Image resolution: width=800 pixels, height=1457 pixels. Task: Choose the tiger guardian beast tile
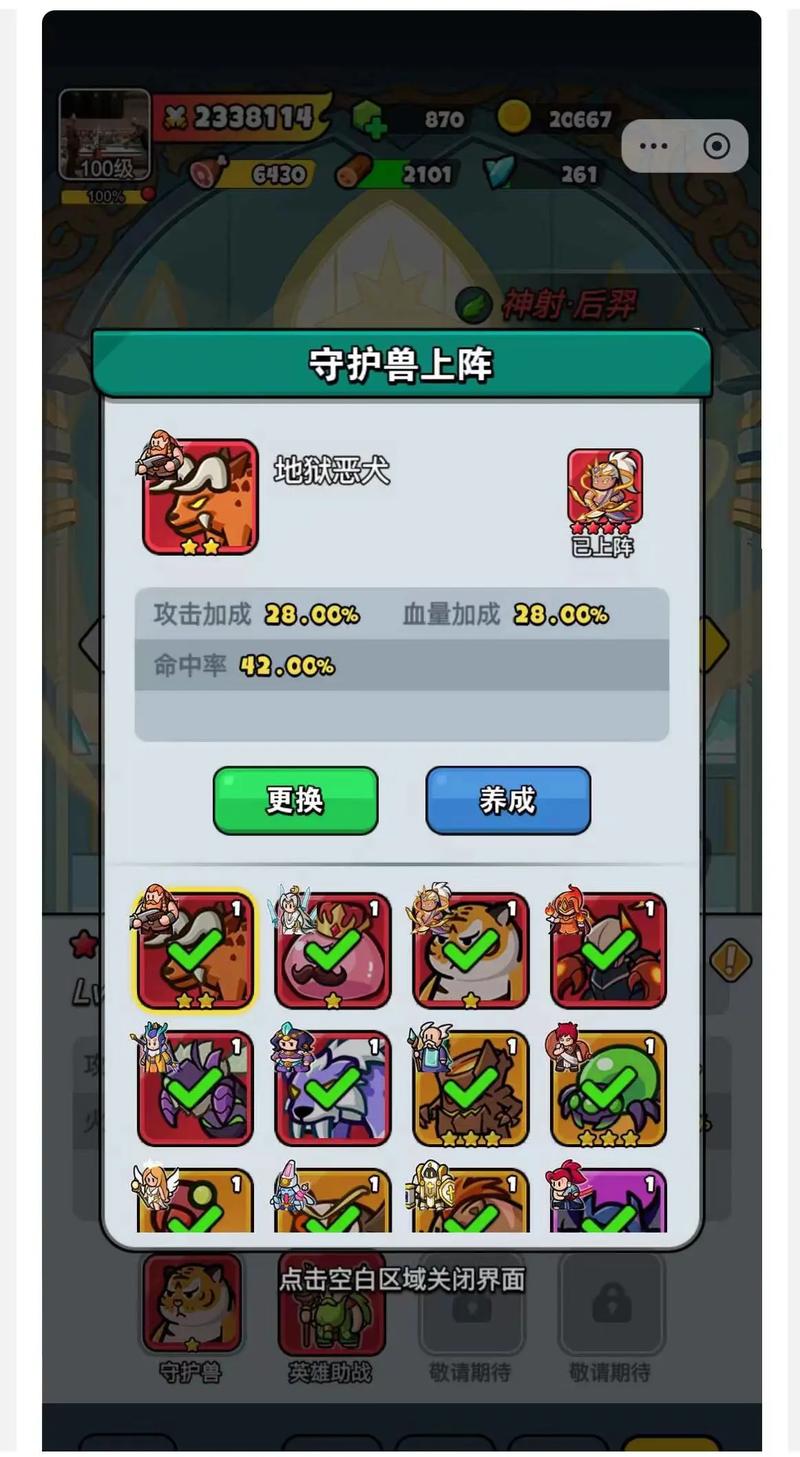[471, 952]
